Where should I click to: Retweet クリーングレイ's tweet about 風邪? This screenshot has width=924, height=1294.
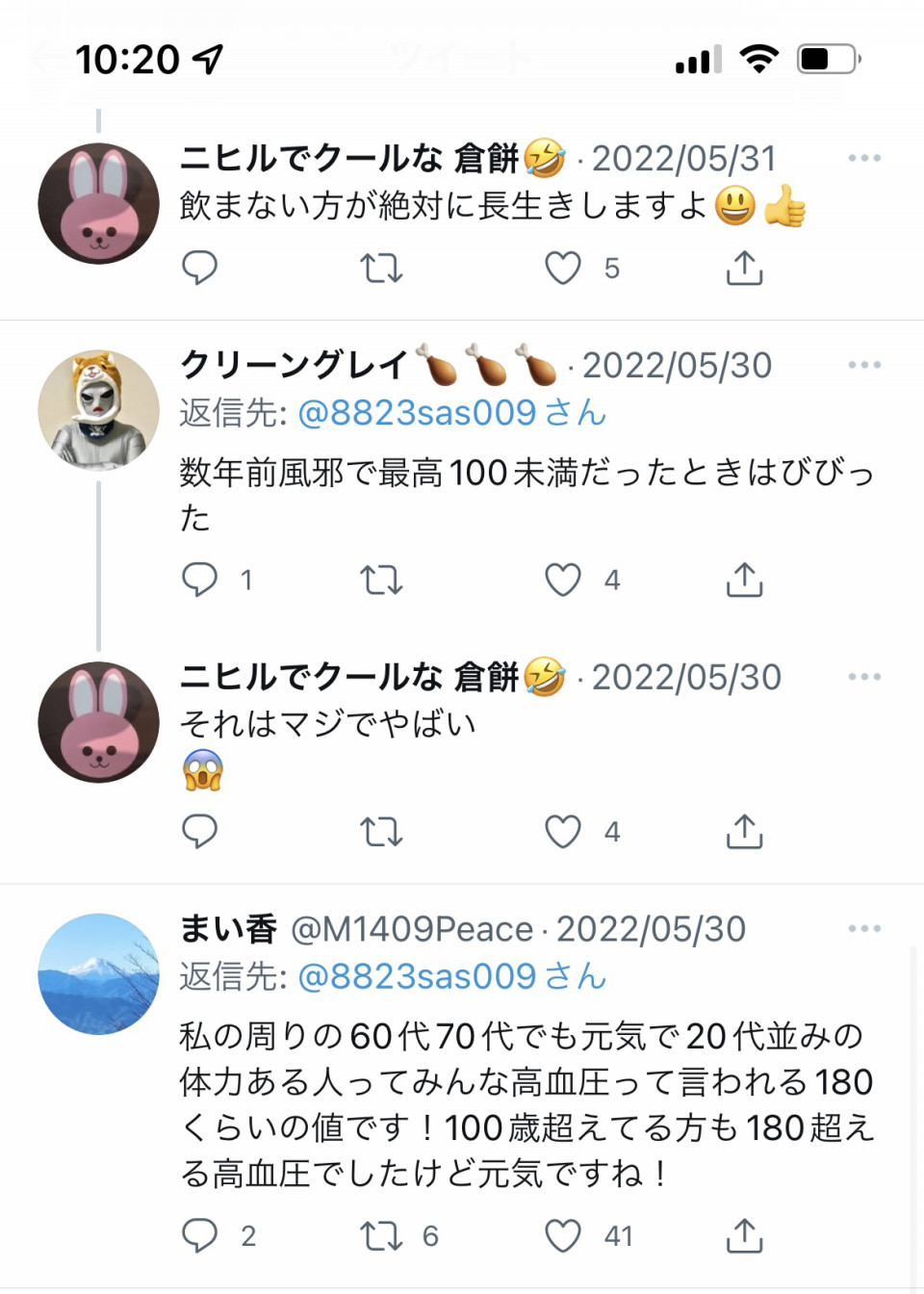pyautogui.click(x=381, y=580)
